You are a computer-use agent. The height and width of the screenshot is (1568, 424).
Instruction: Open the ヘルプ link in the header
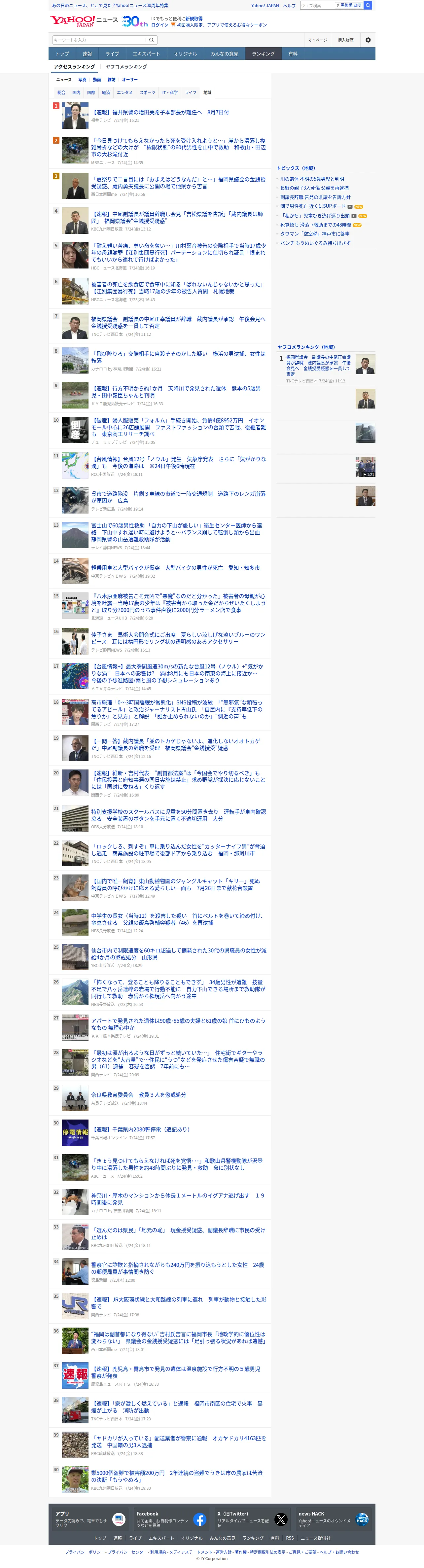(x=290, y=6)
